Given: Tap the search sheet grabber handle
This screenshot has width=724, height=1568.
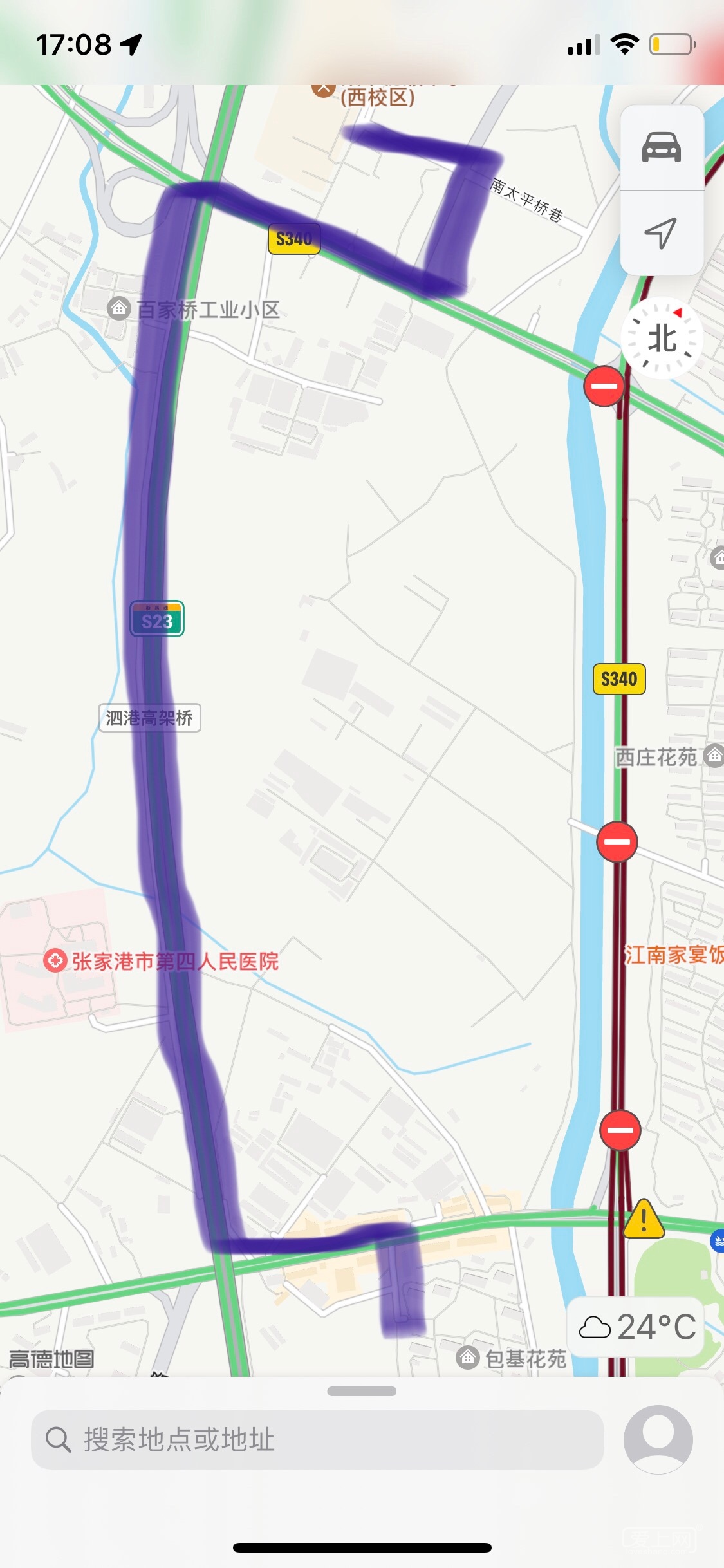Looking at the screenshot, I should pyautogui.click(x=361, y=1391).
